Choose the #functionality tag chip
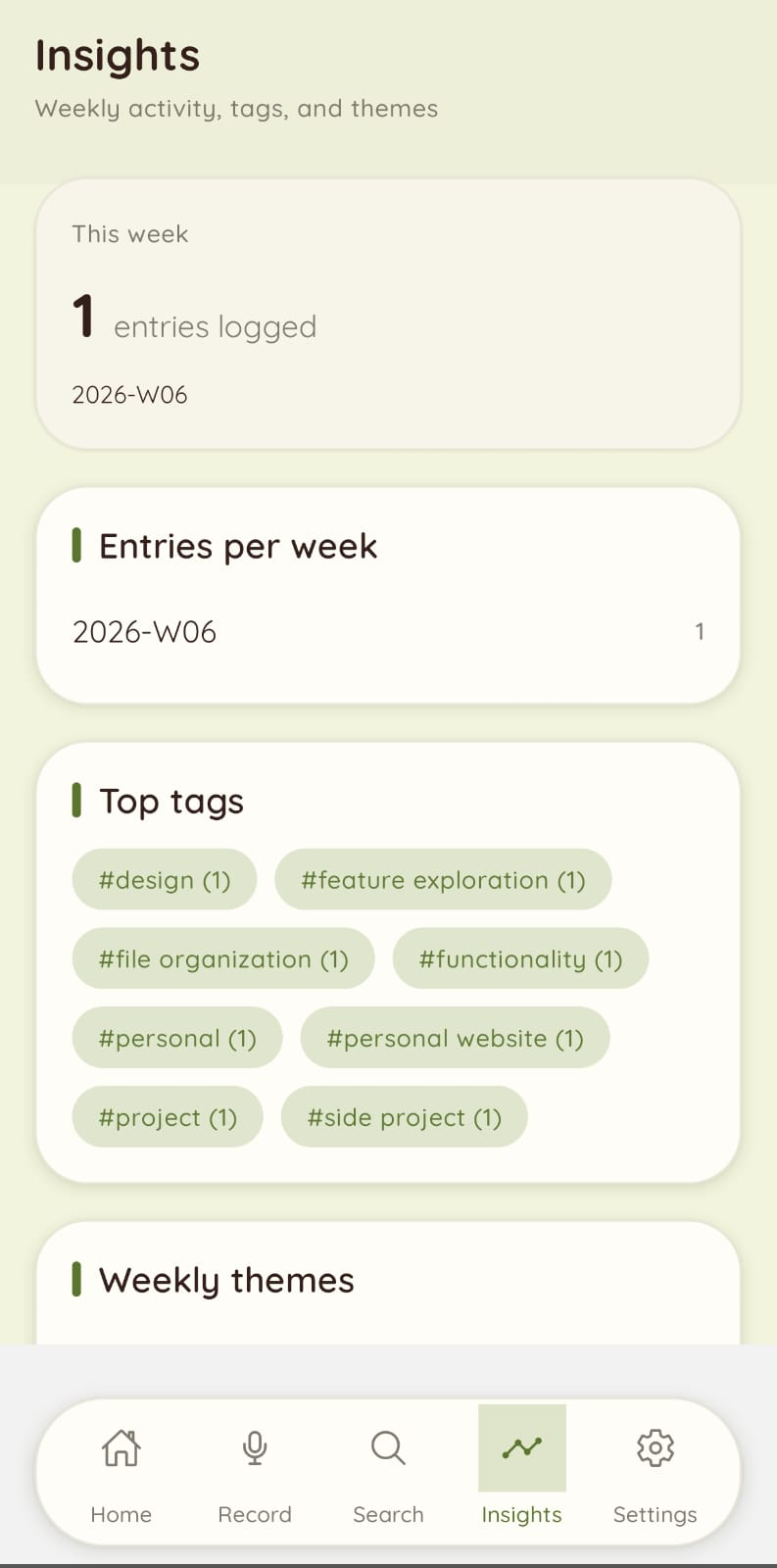This screenshot has width=777, height=1568. click(520, 959)
